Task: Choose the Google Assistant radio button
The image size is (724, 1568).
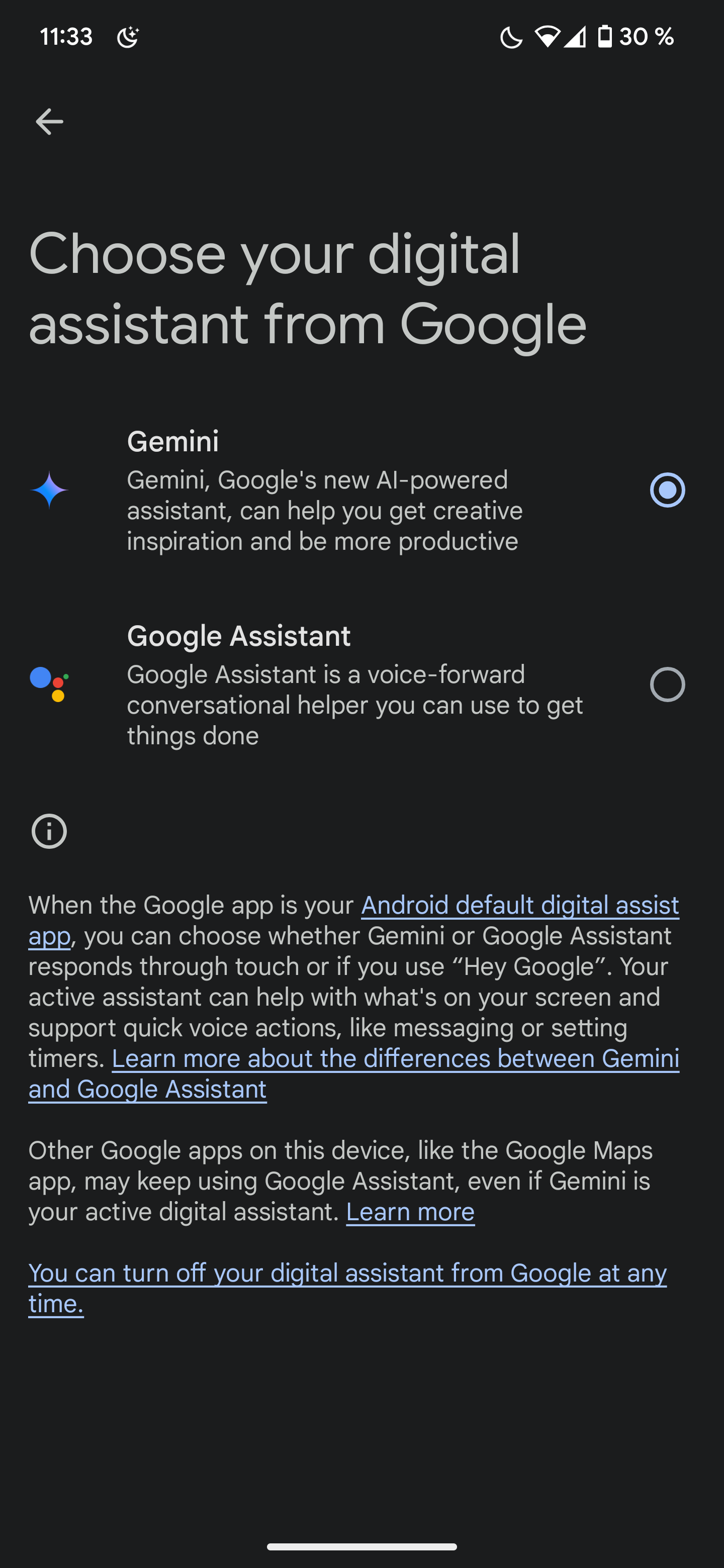Action: pos(667,684)
